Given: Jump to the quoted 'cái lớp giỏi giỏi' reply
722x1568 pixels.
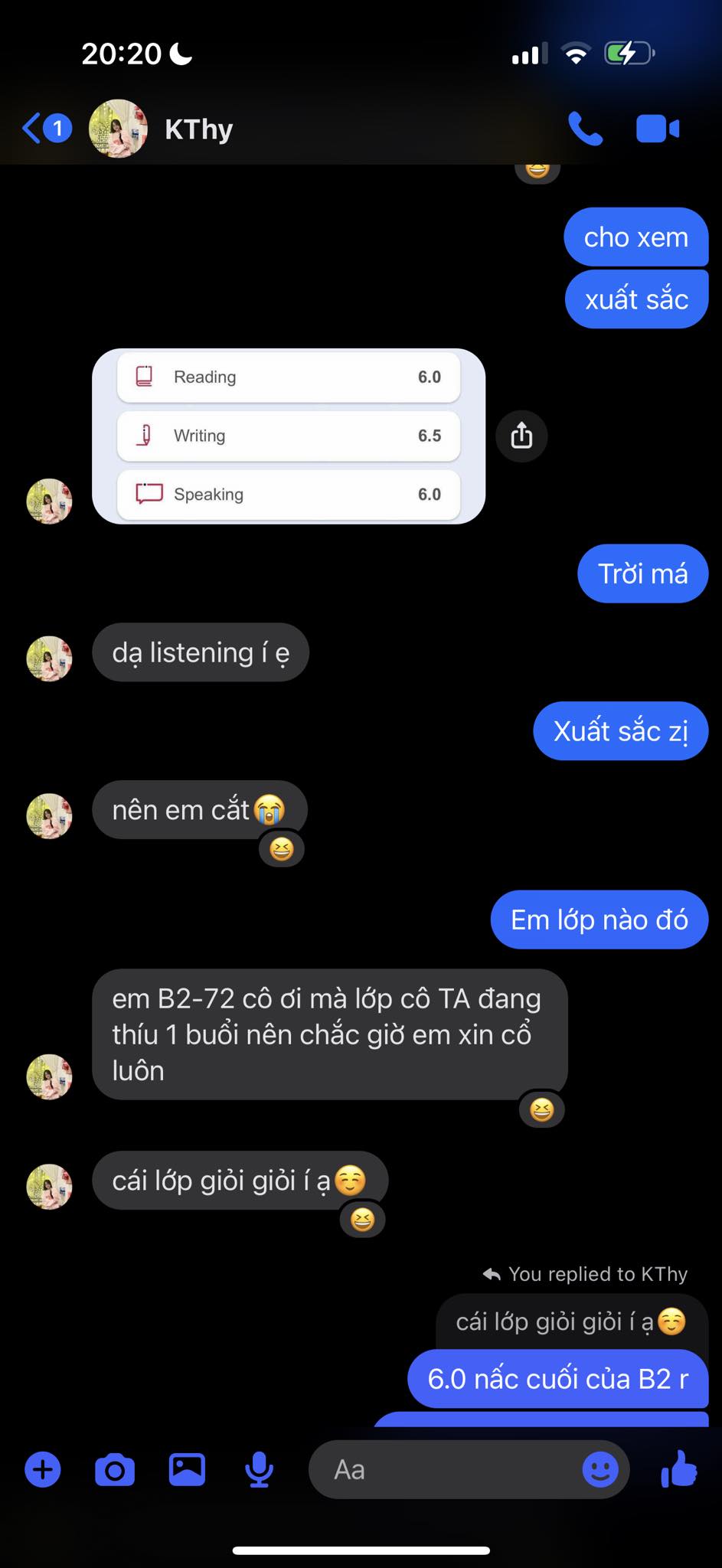Looking at the screenshot, I should click(x=570, y=1321).
